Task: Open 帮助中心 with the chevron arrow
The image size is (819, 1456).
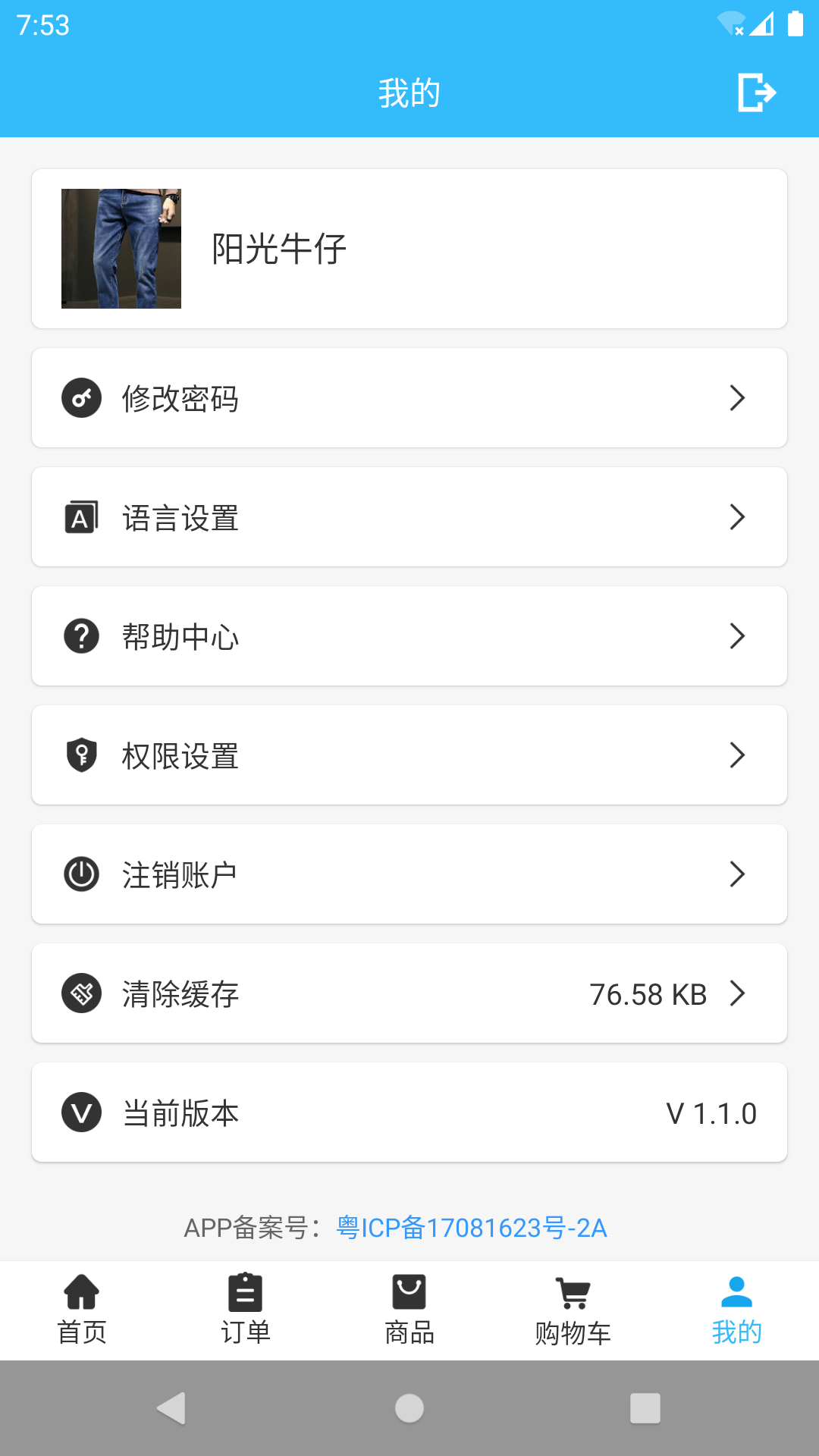Action: click(736, 635)
